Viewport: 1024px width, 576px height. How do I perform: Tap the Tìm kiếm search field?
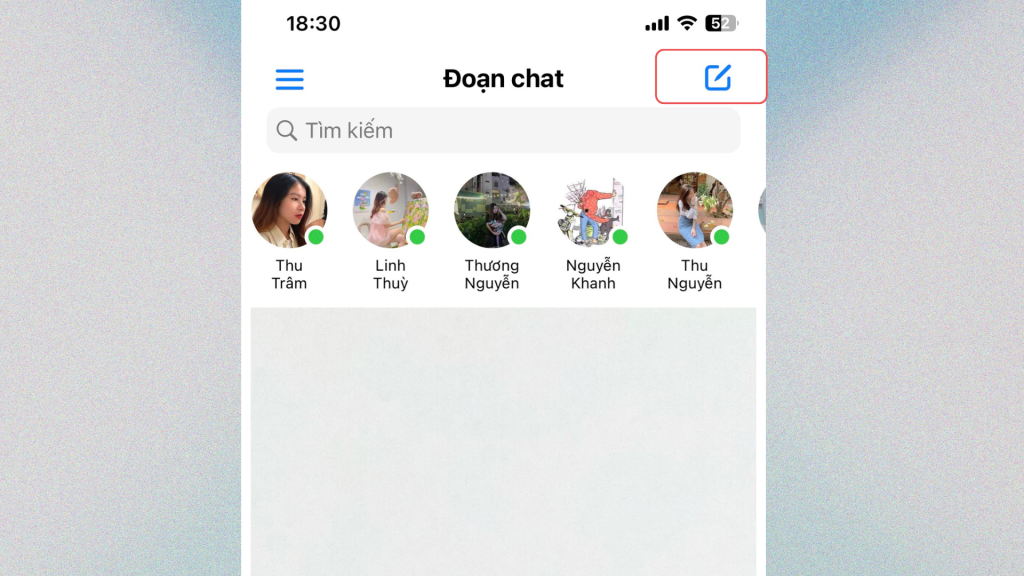[x=503, y=131]
